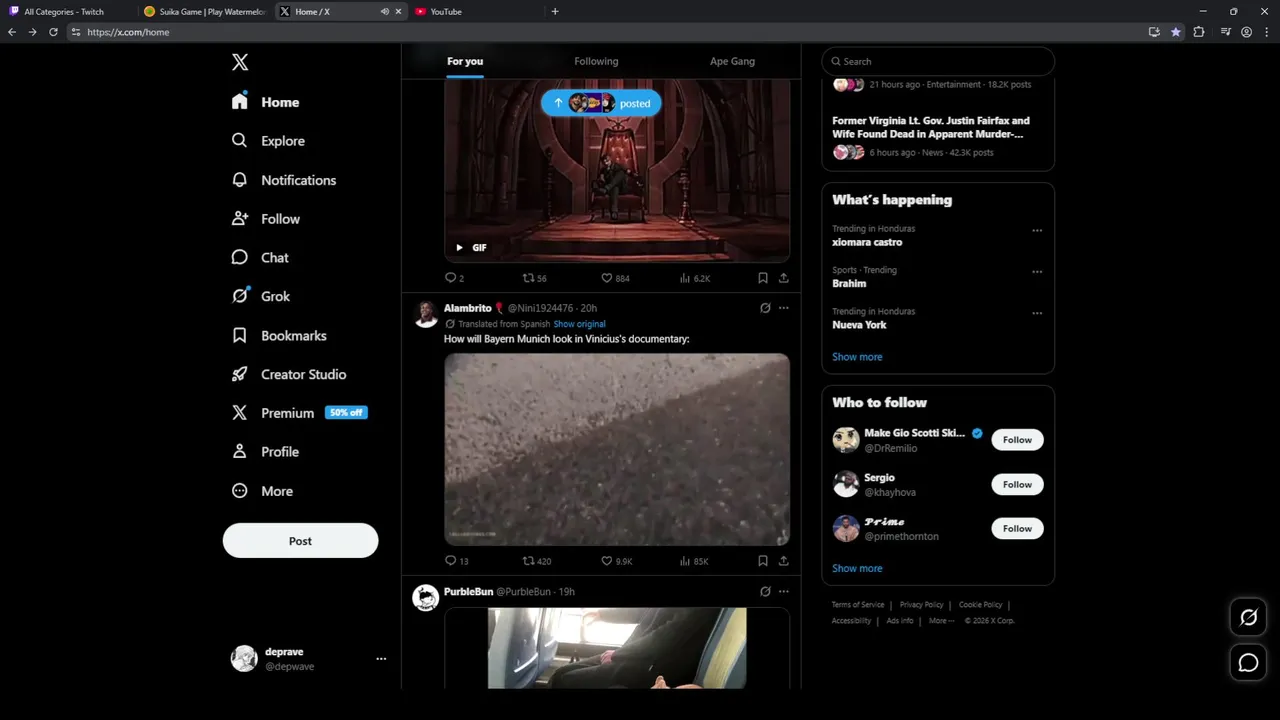The width and height of the screenshot is (1280, 720).
Task: Open Bookmarks in the sidebar
Action: (x=293, y=336)
